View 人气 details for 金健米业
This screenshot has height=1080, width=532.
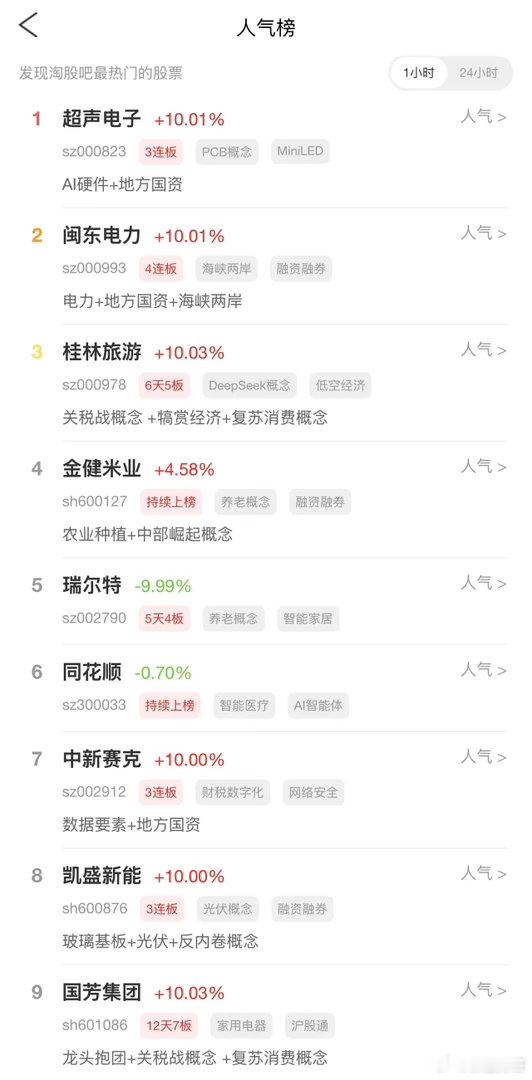pos(484,467)
